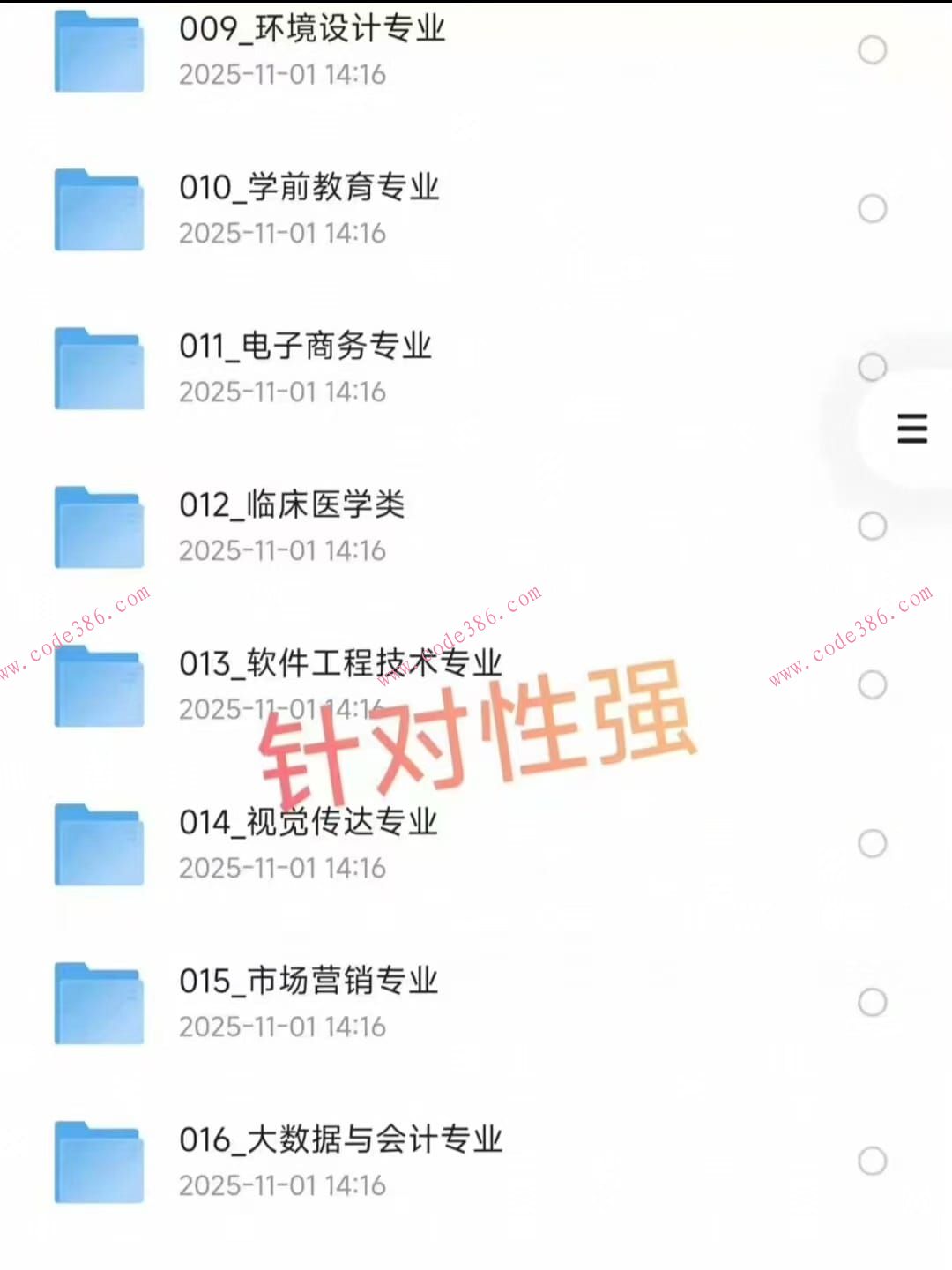
Task: Tick the selection circle next to 015_市场营销专业
Action: tap(873, 1002)
